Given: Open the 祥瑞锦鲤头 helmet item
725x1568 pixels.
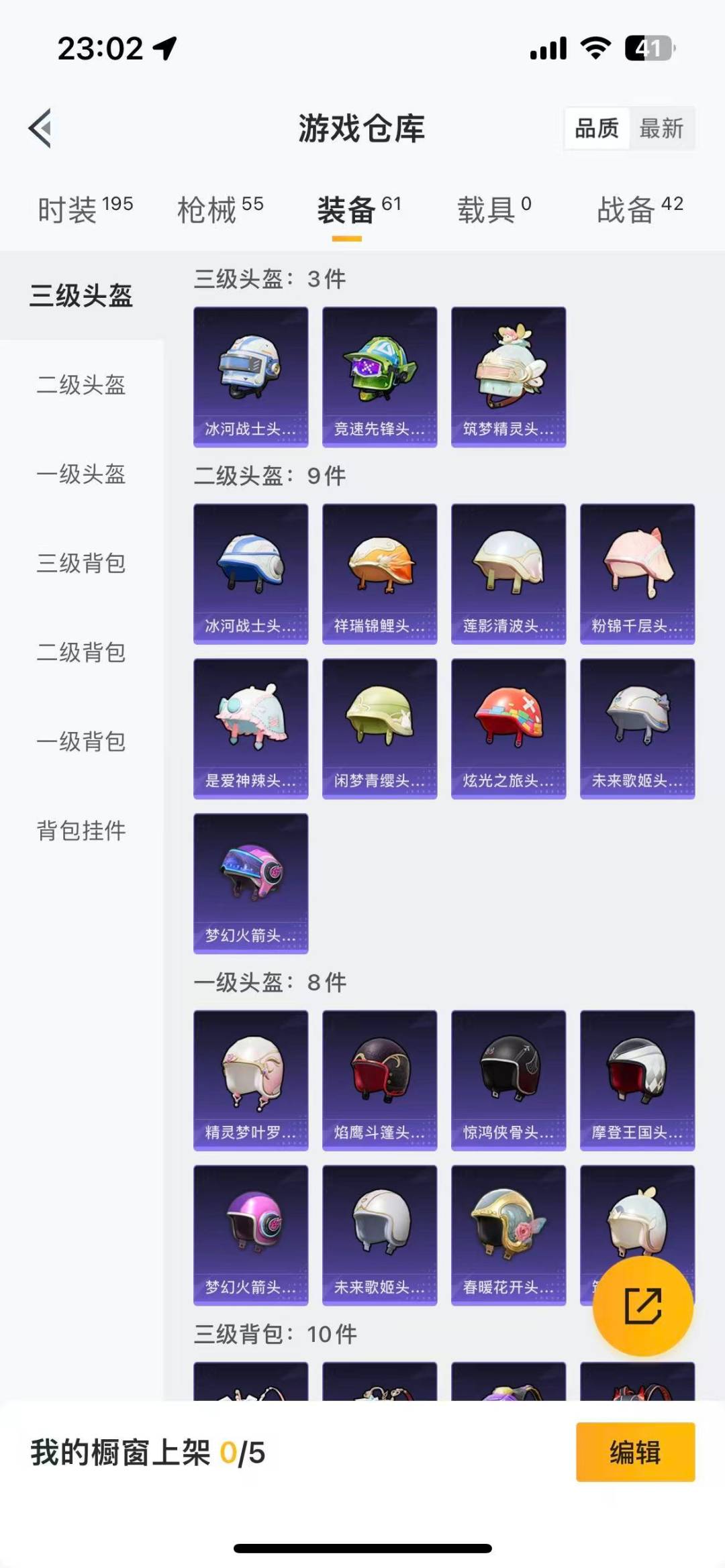Looking at the screenshot, I should coord(379,574).
